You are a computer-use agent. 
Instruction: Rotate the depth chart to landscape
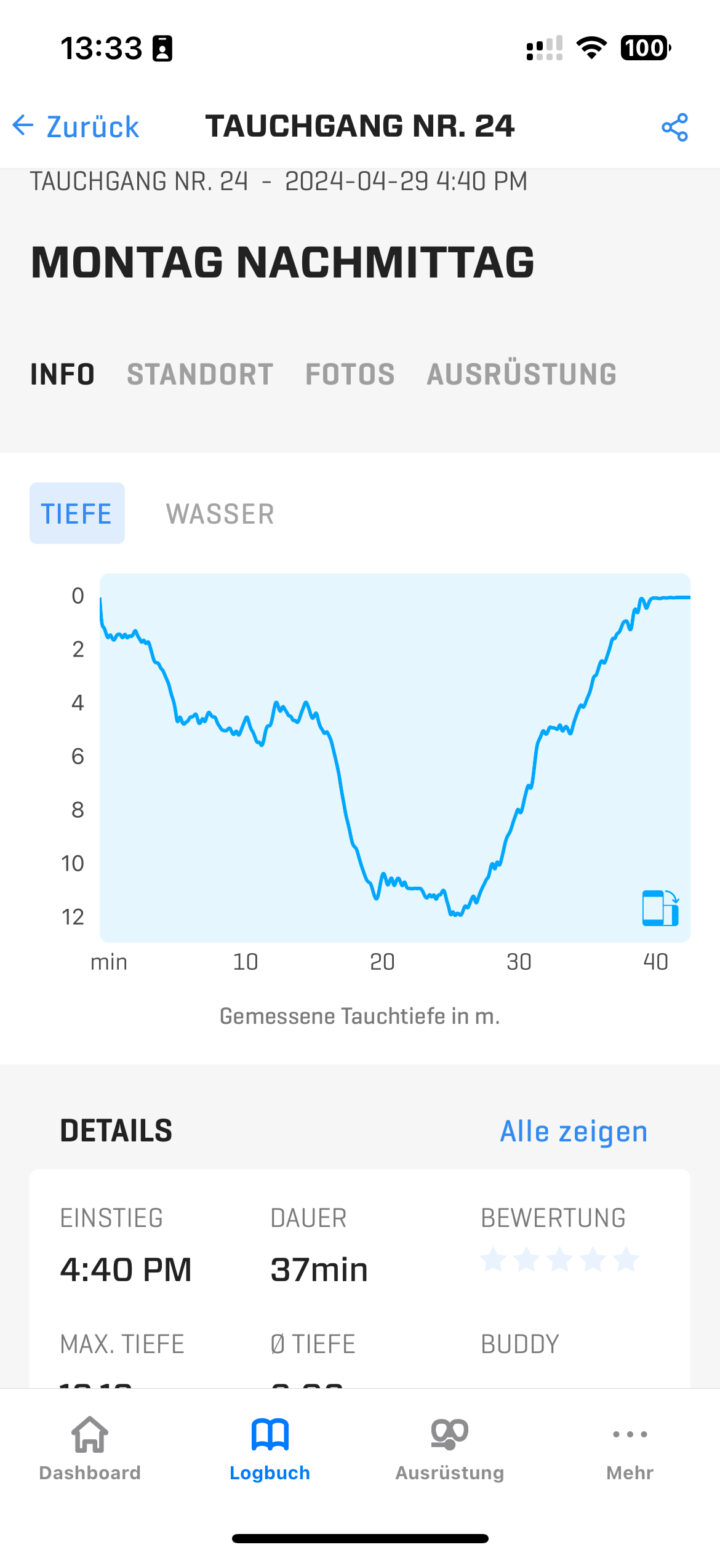click(x=660, y=907)
